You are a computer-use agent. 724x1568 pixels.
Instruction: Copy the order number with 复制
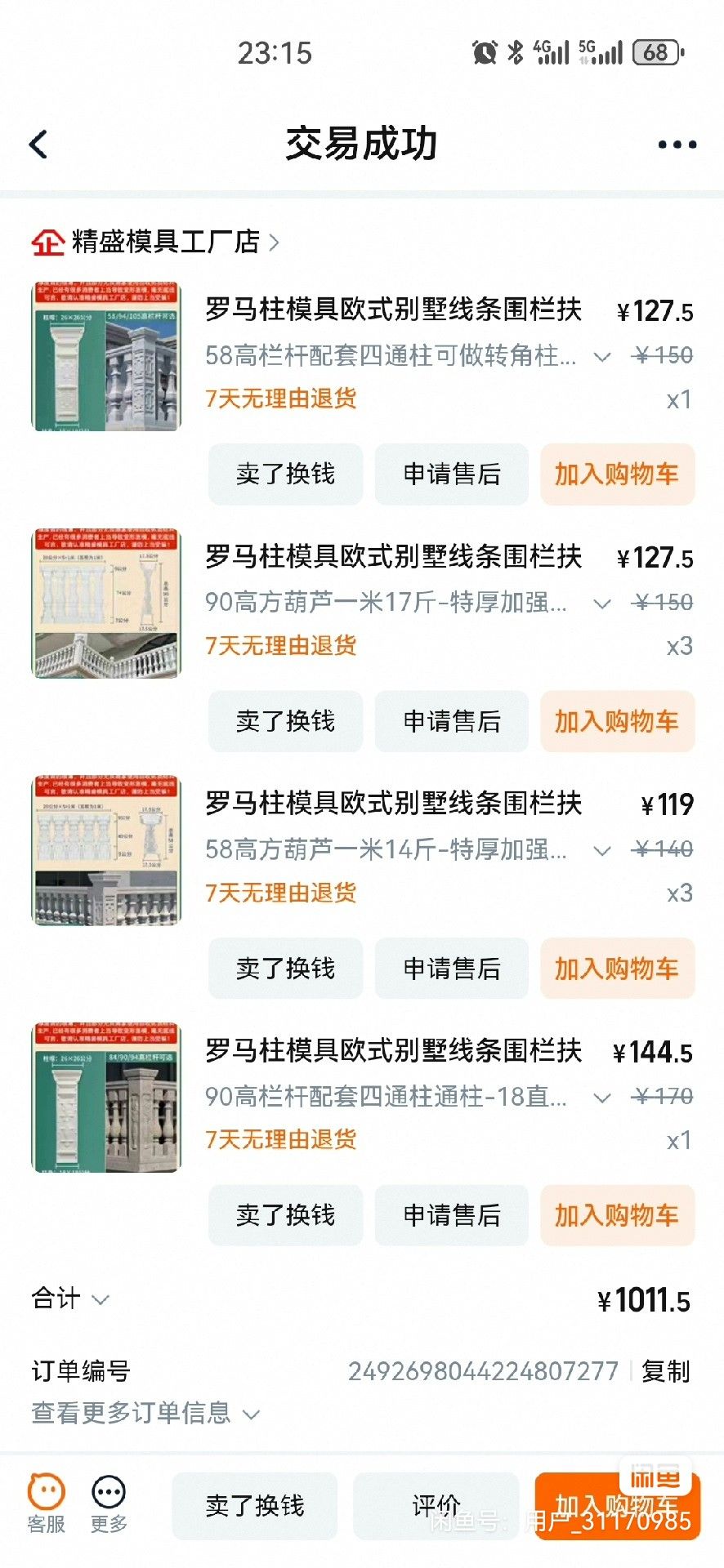tap(665, 1371)
